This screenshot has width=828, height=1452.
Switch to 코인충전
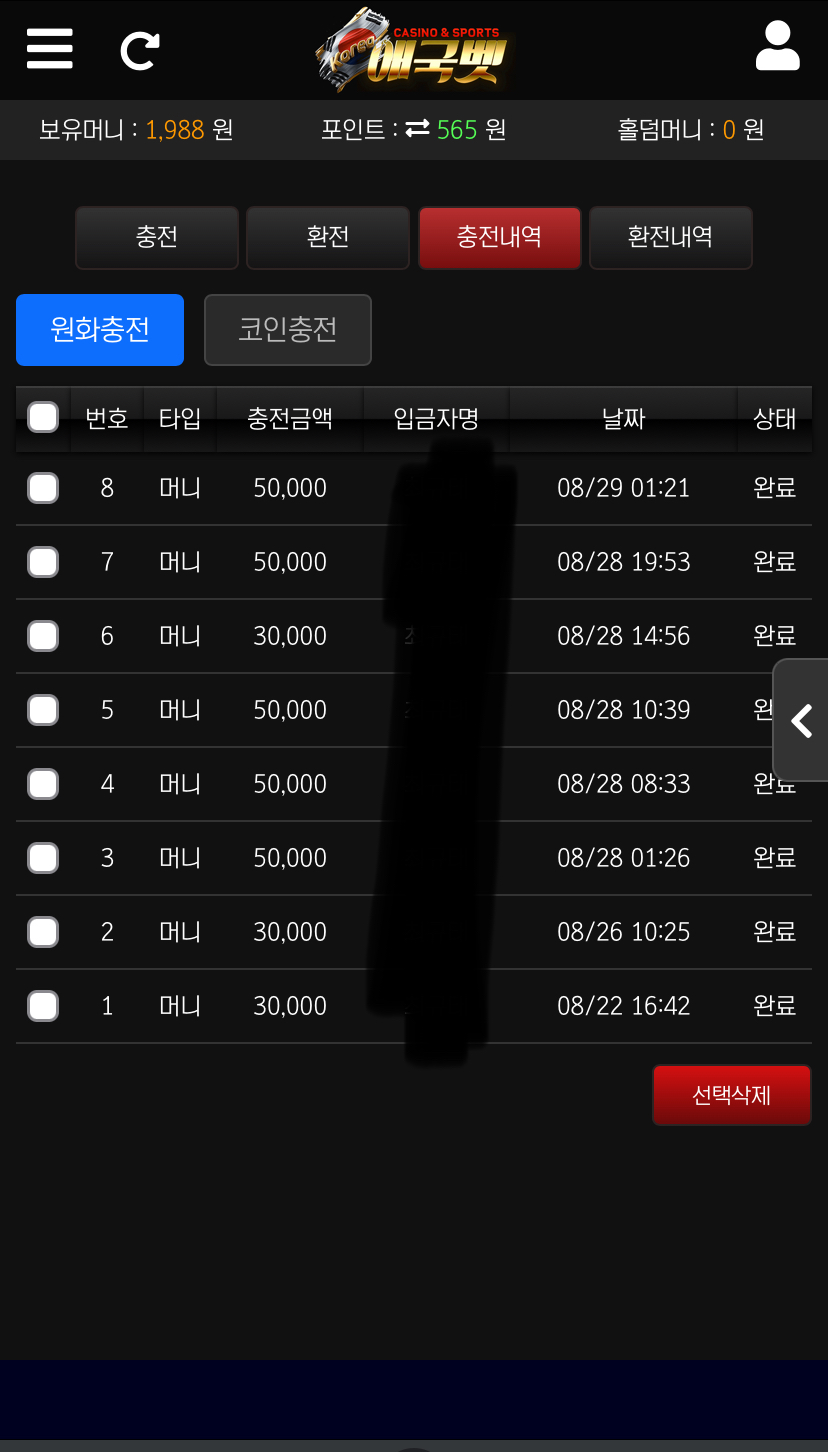pyautogui.click(x=288, y=330)
